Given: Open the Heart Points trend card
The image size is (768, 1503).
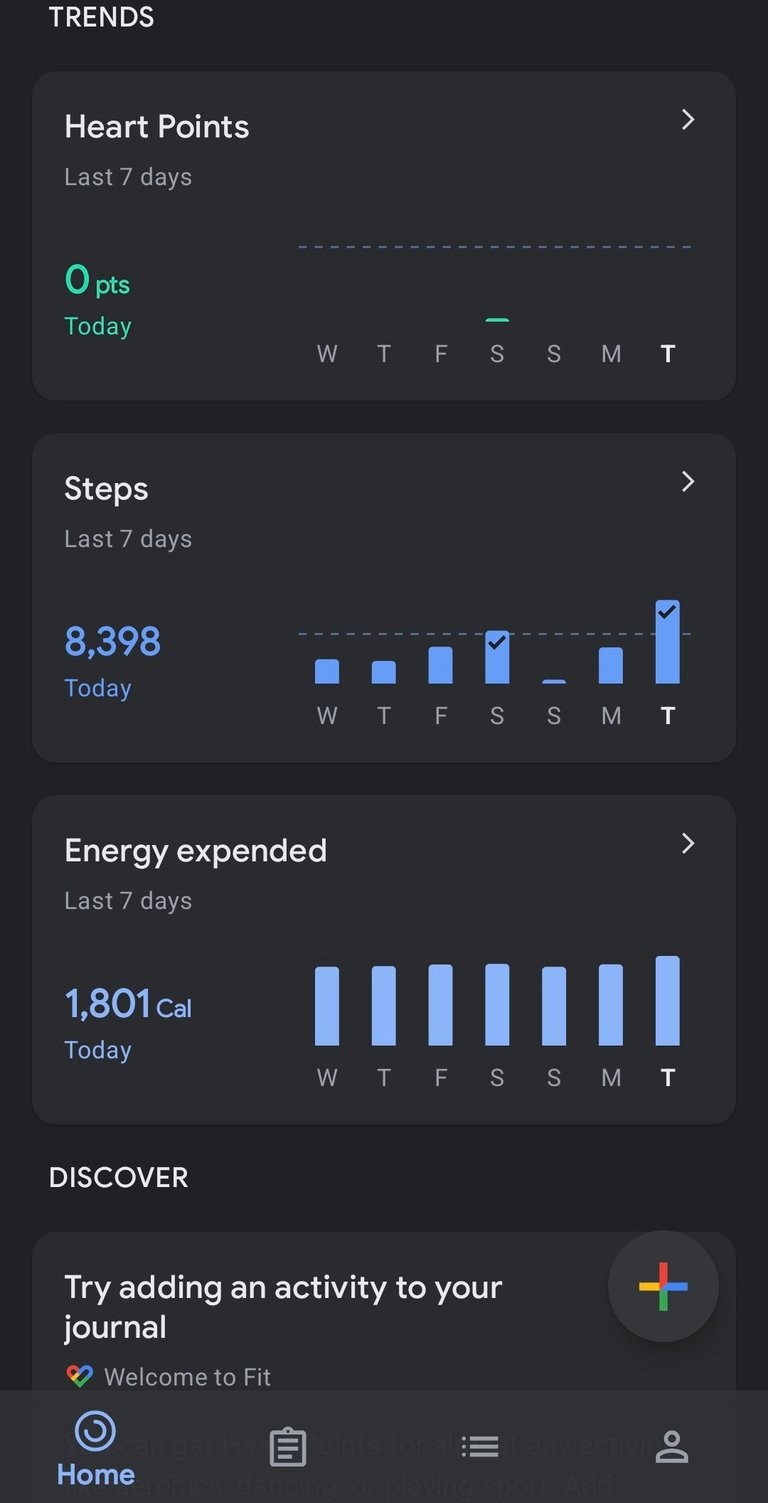Looking at the screenshot, I should (384, 236).
